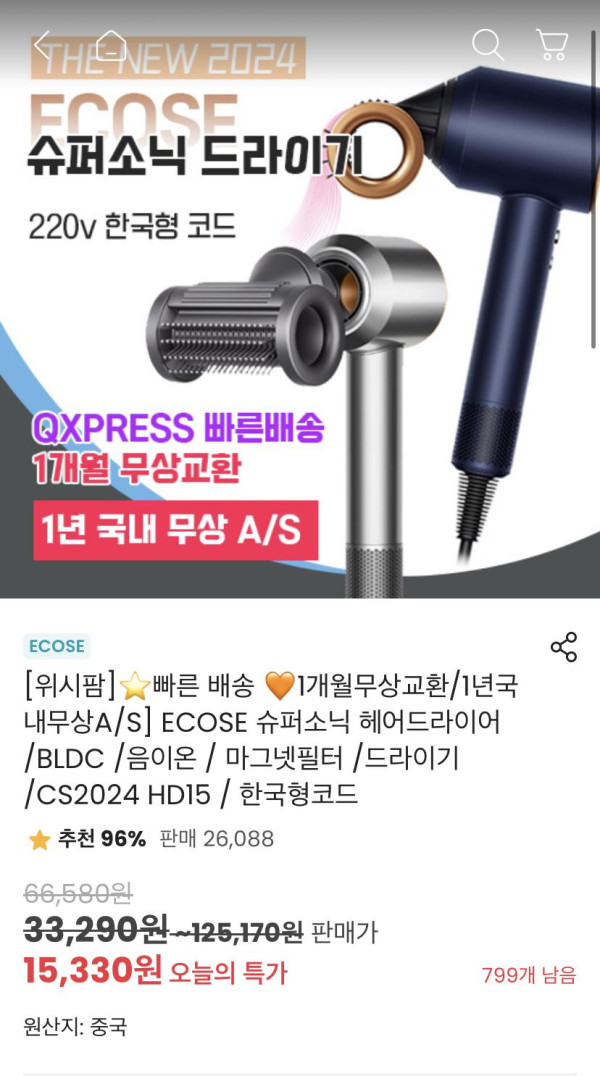Open the shopping cart

[552, 44]
